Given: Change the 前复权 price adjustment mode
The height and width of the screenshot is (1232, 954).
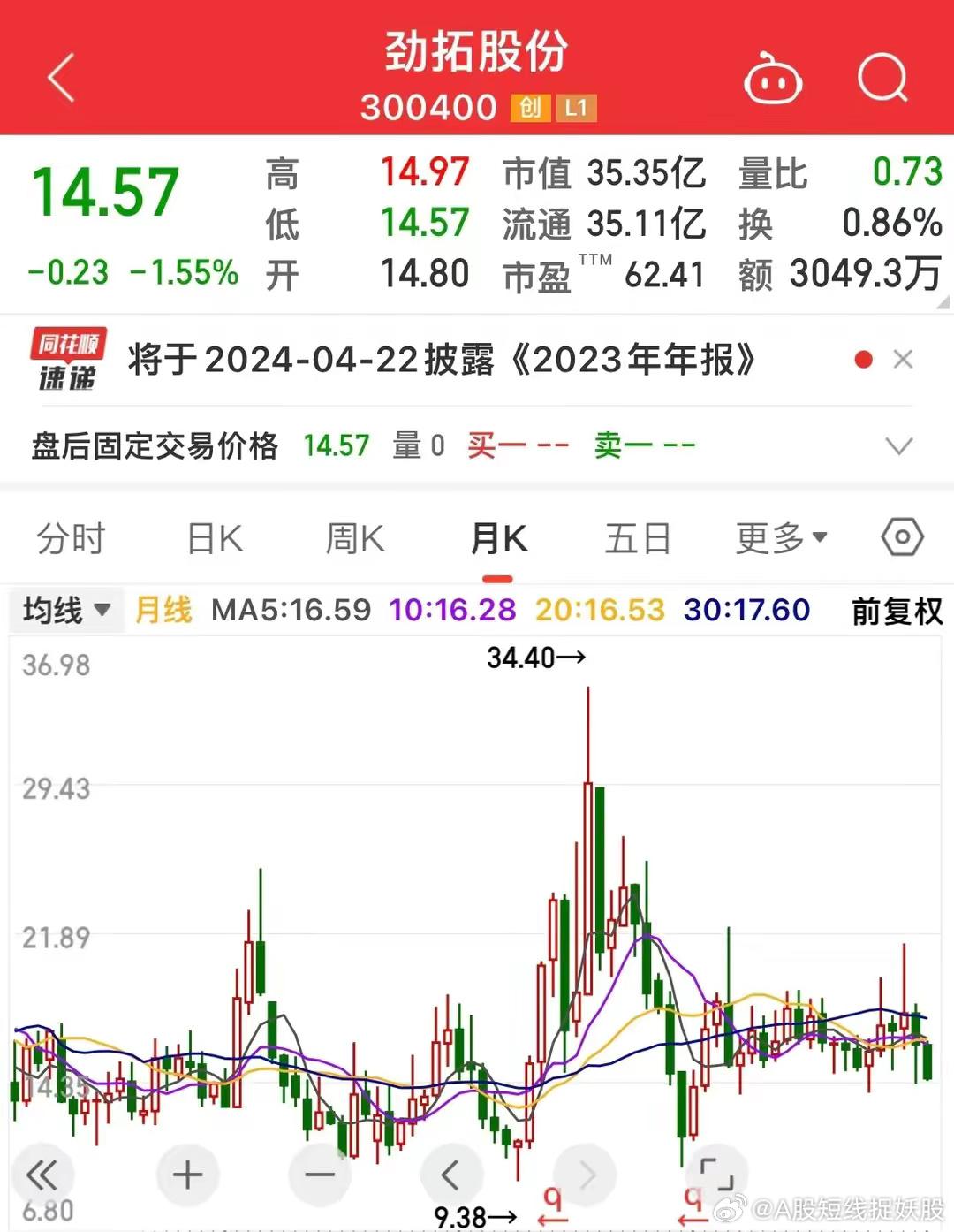Looking at the screenshot, I should 897,611.
